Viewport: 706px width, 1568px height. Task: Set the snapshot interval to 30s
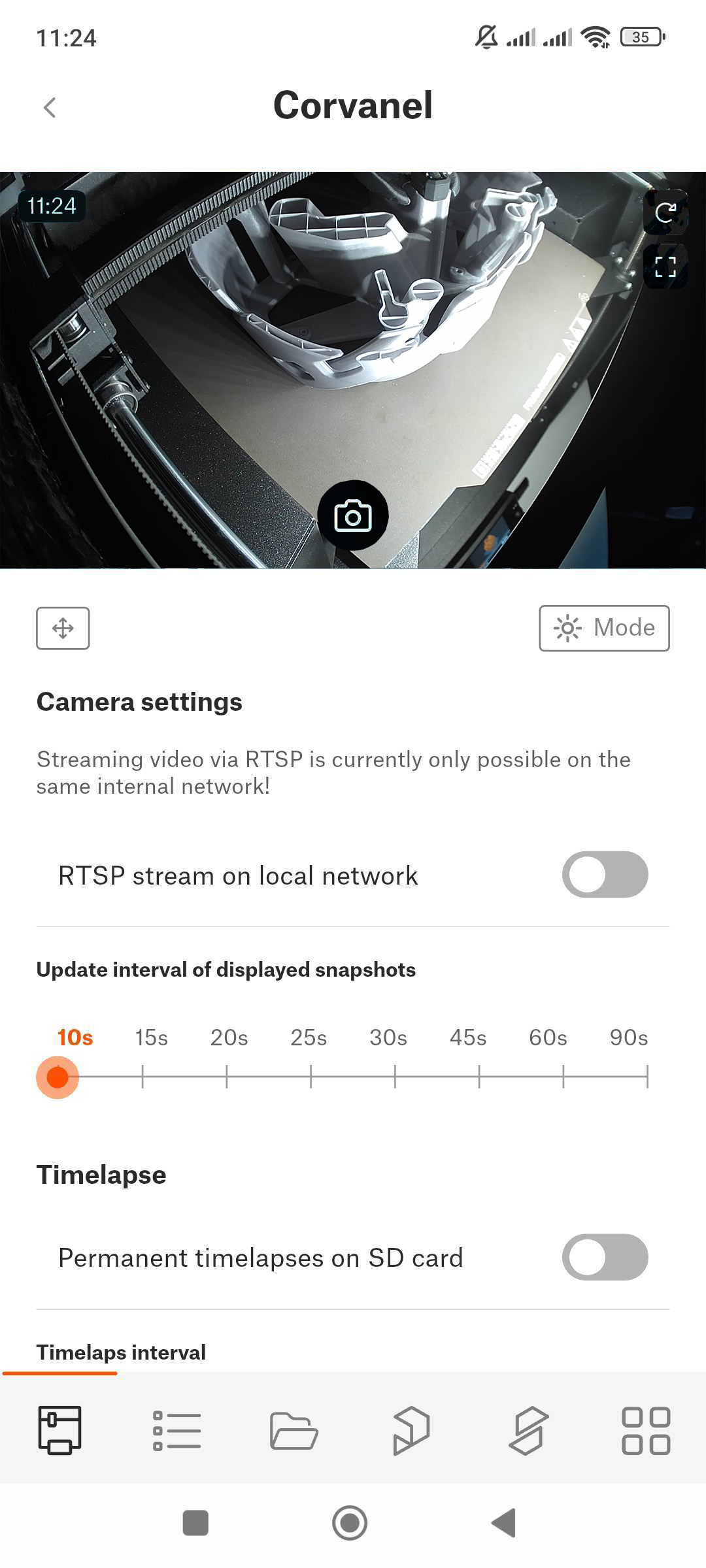pos(395,1076)
